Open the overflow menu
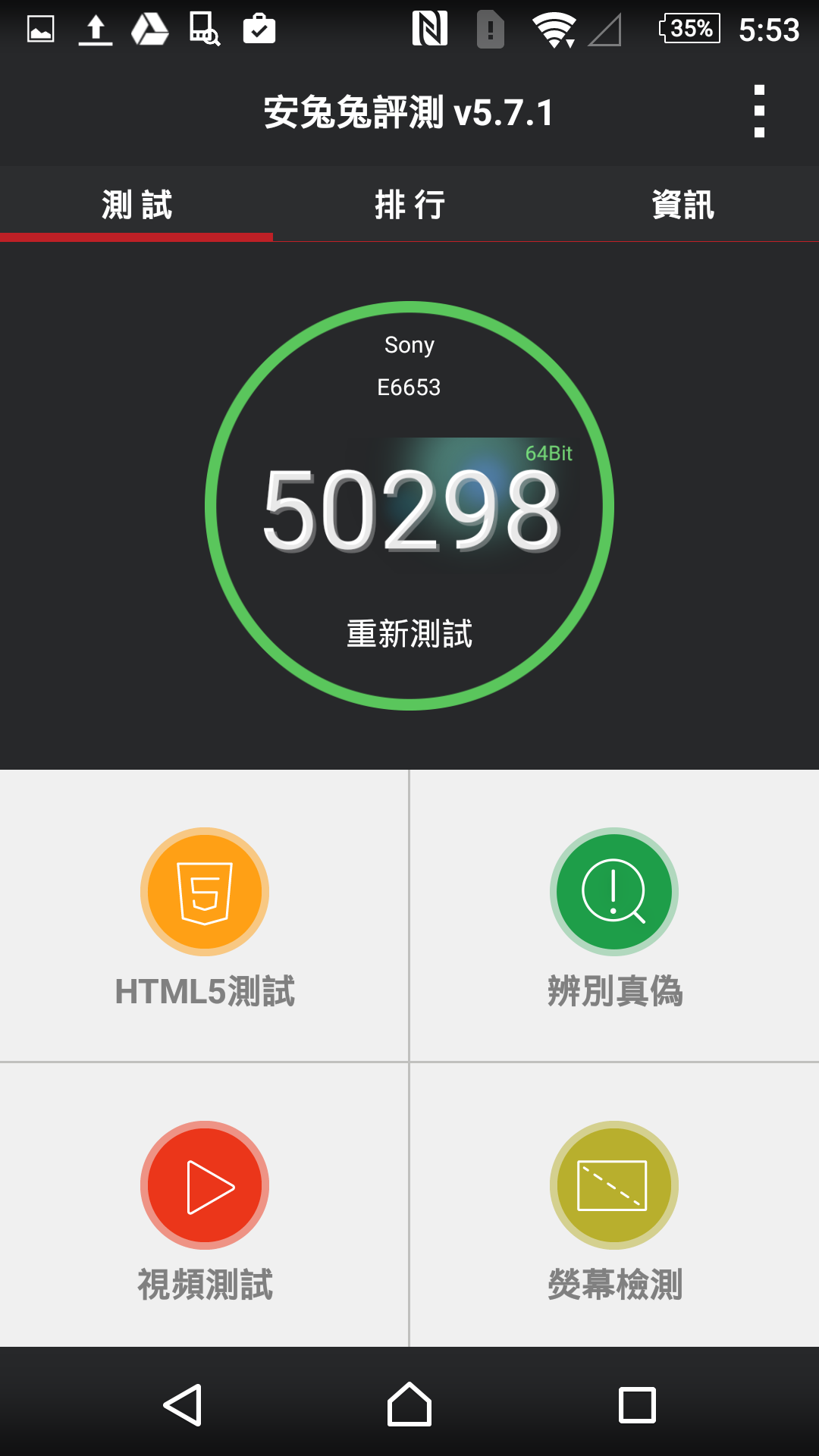 [759, 112]
